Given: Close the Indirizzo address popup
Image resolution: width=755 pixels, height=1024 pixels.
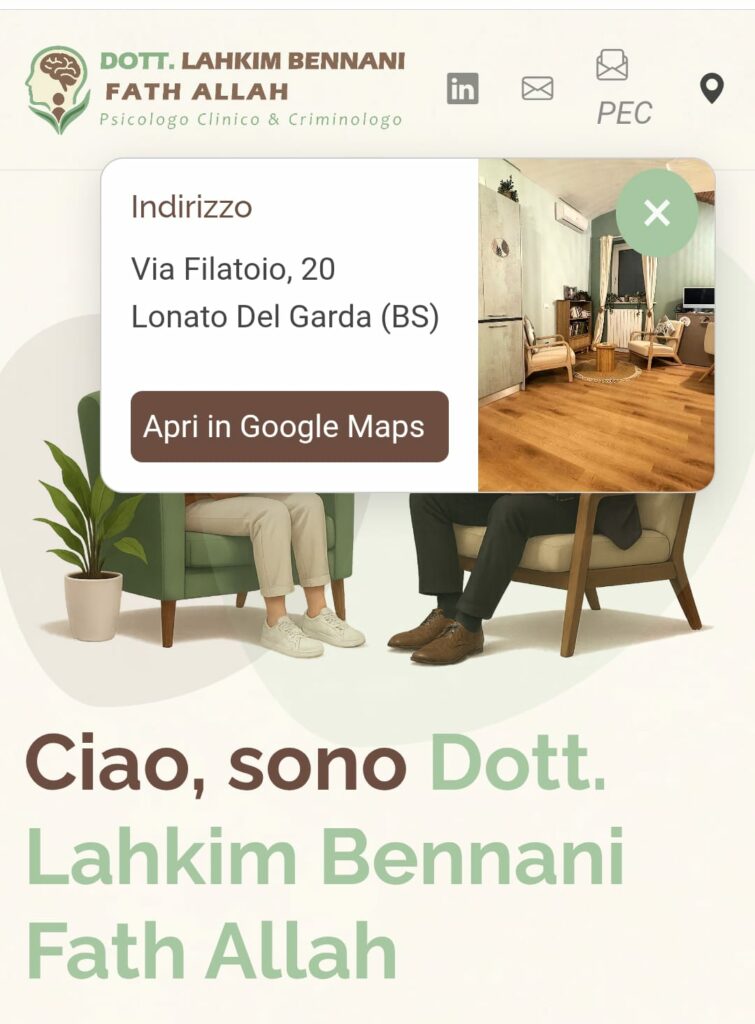Looking at the screenshot, I should tap(656, 212).
